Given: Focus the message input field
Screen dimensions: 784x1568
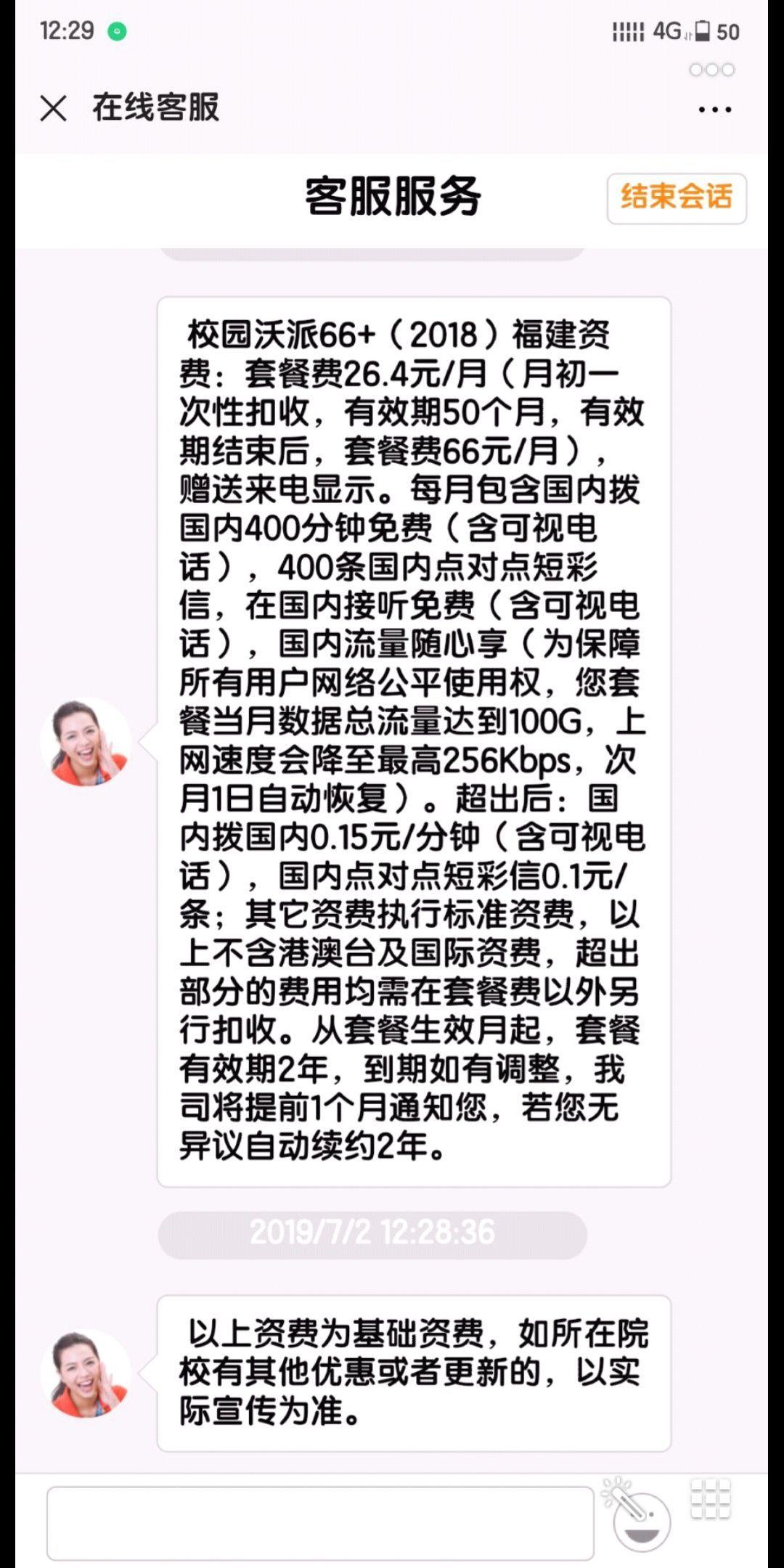Looking at the screenshot, I should coord(320,1522).
